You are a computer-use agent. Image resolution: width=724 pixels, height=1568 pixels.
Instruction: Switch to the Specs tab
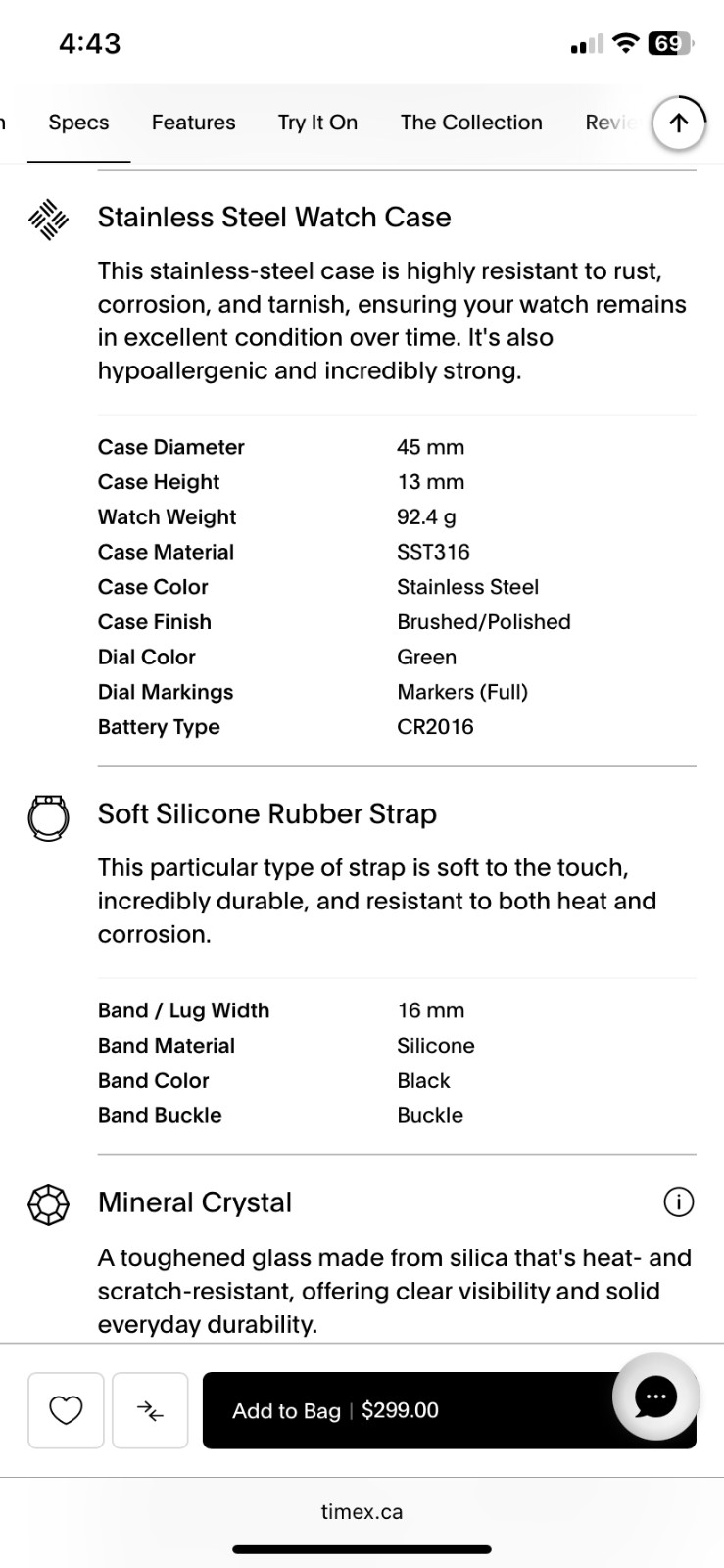tap(78, 122)
